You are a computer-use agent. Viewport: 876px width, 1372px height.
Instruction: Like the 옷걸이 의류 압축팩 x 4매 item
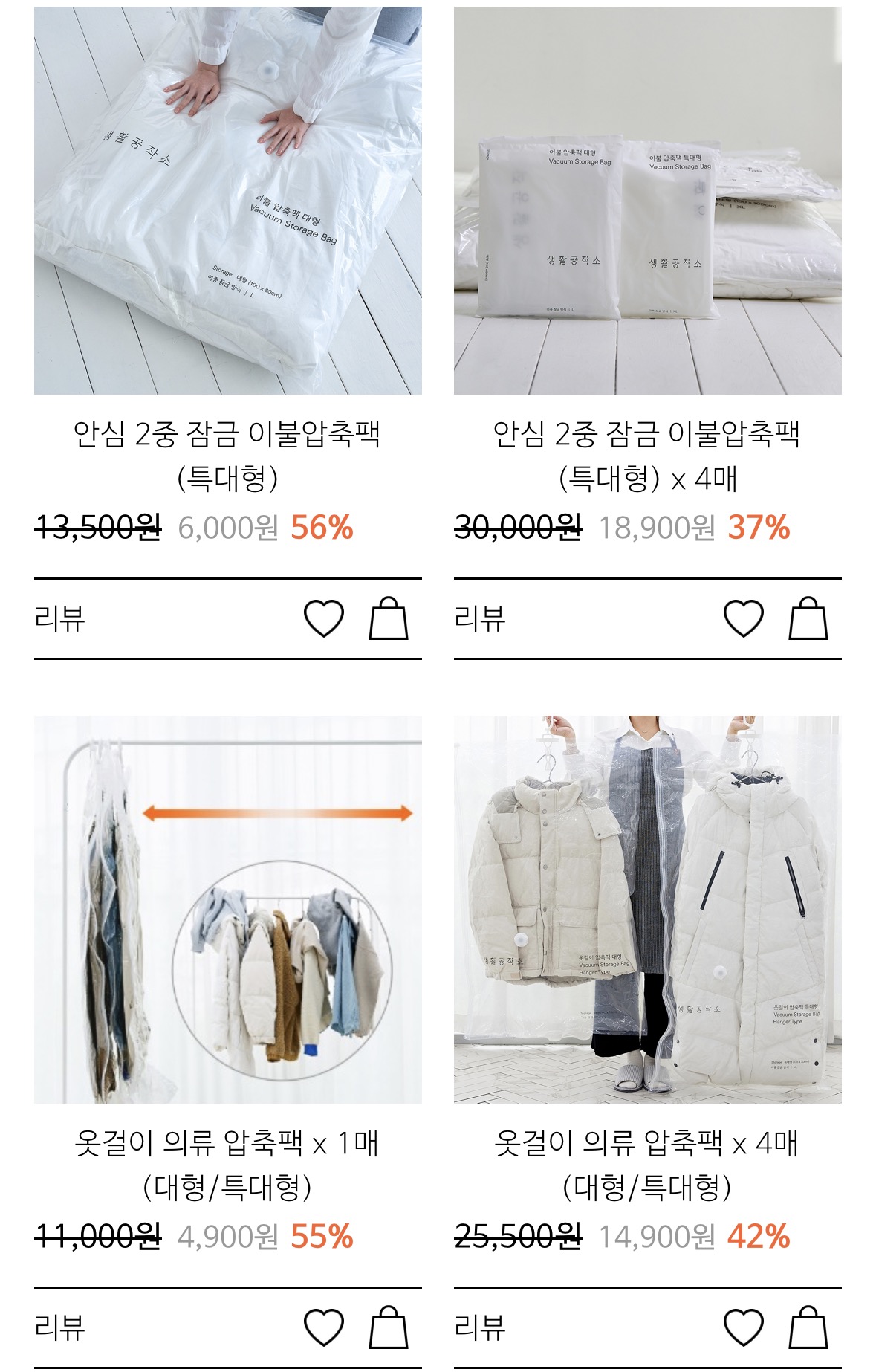744,1327
